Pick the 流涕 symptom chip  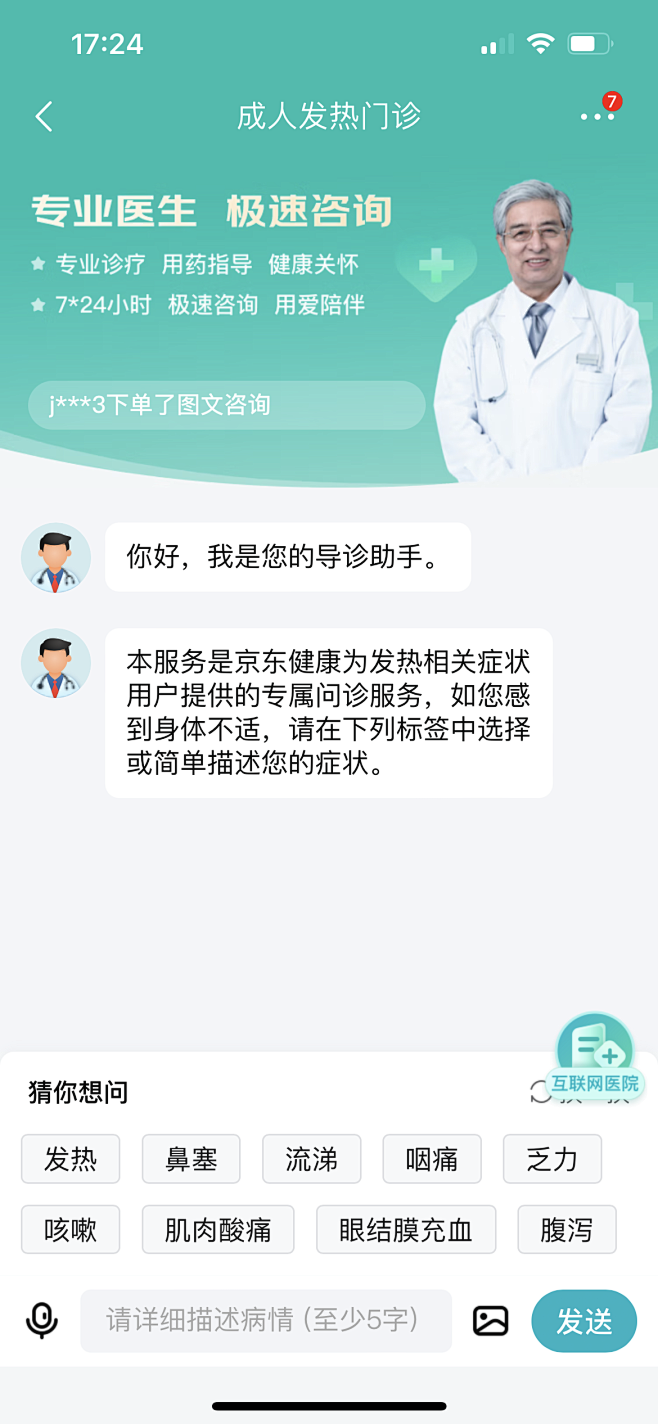[x=311, y=1159]
